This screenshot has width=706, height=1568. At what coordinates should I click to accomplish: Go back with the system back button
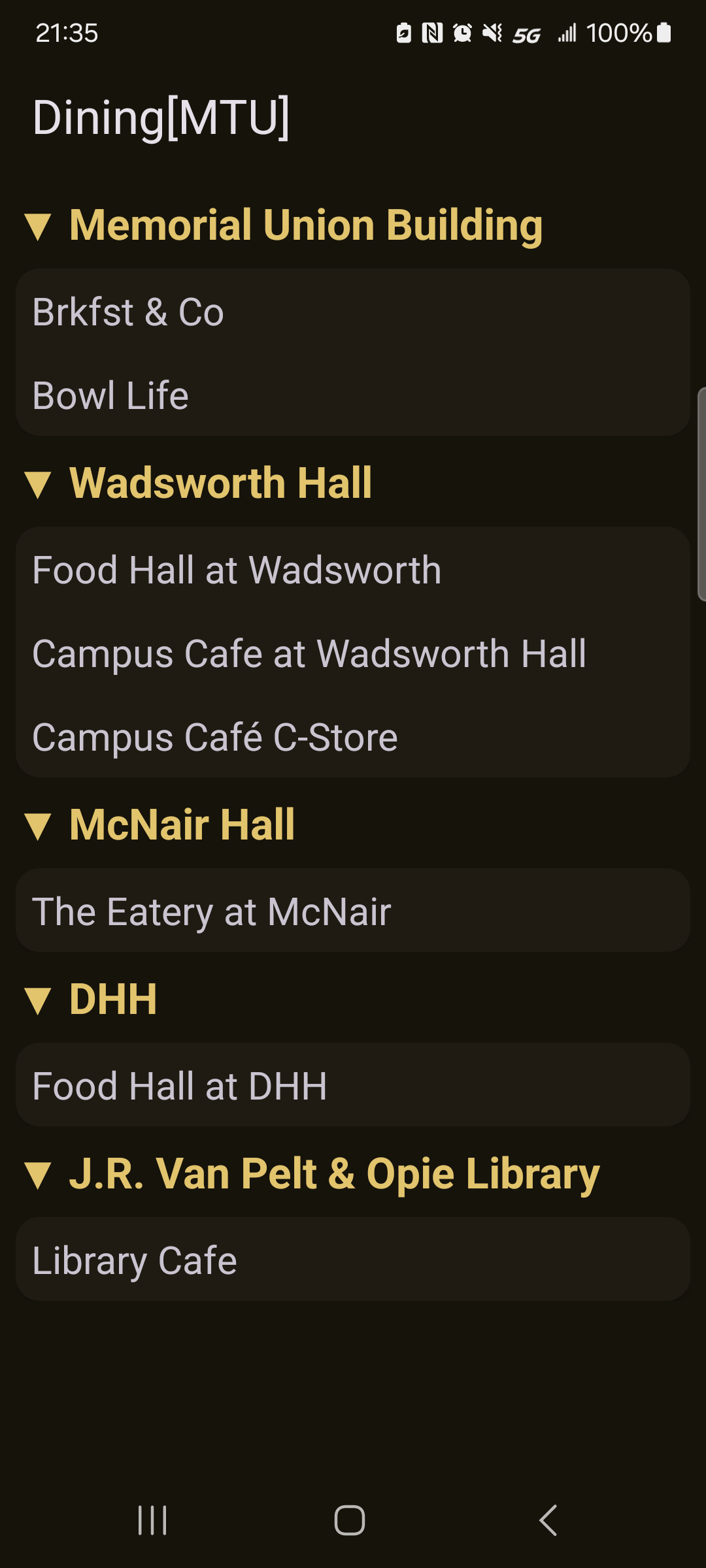(x=548, y=1520)
